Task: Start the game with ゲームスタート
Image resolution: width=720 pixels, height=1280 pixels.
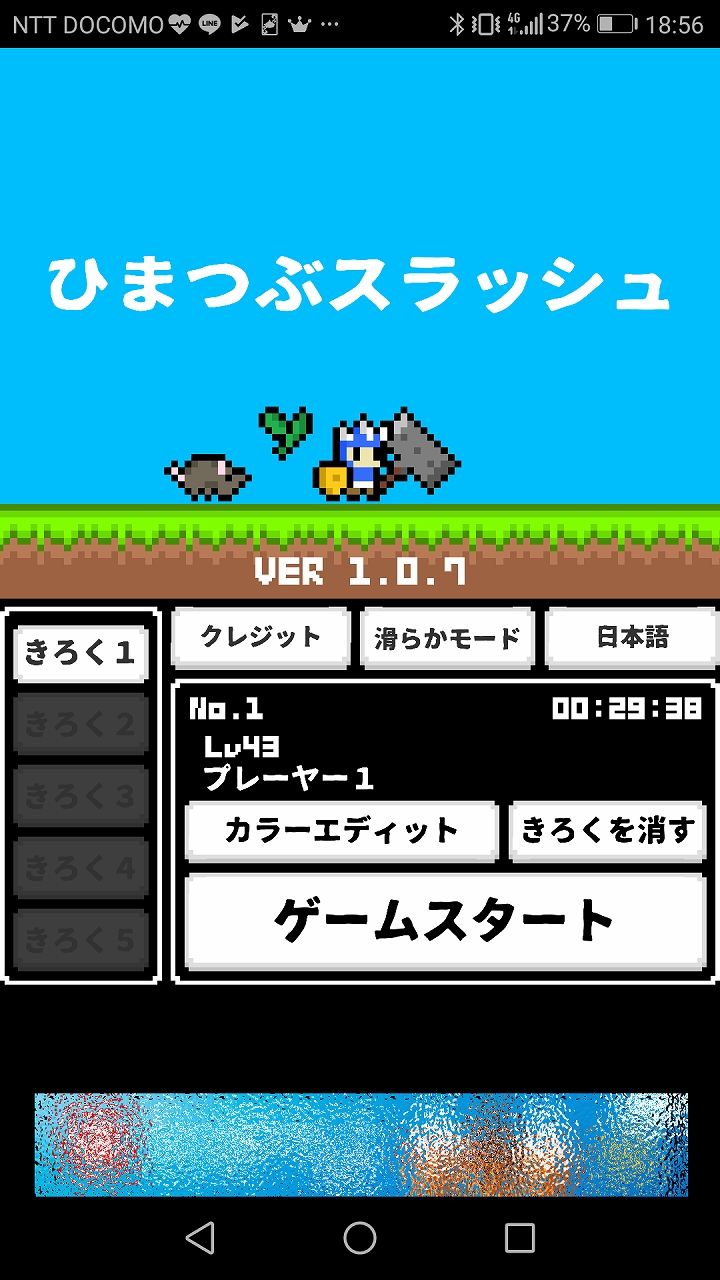Action: 445,922
